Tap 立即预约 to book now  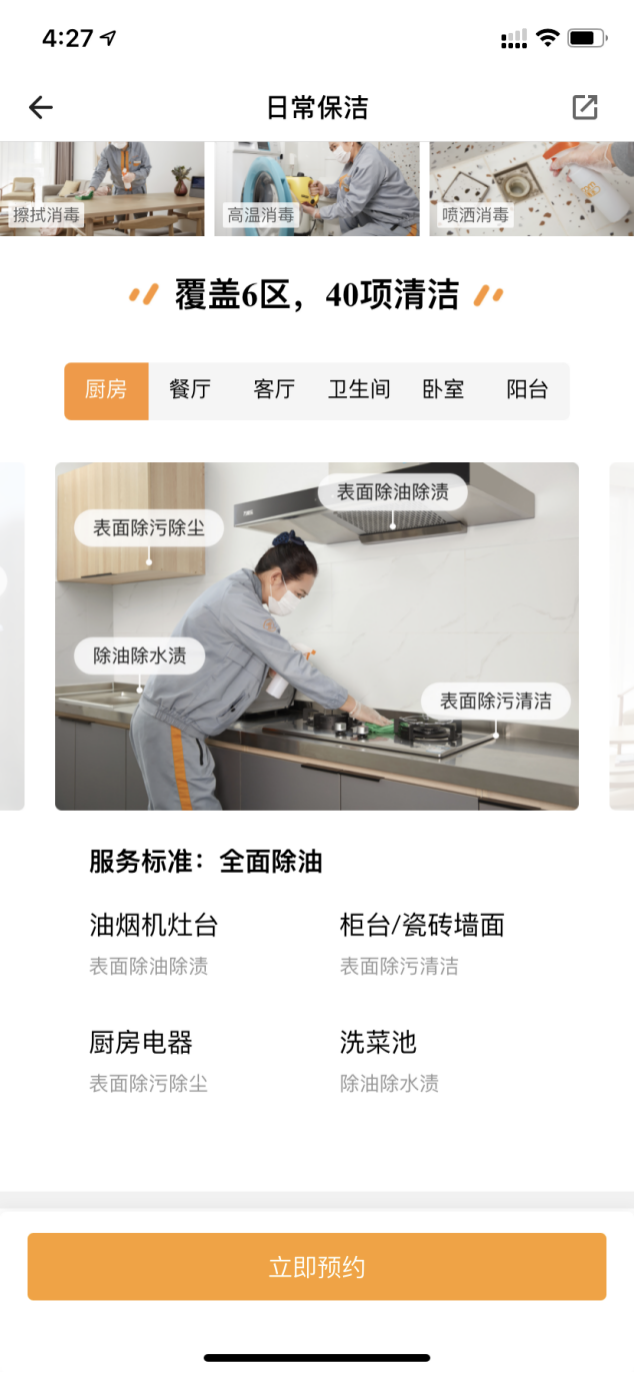click(x=317, y=1267)
